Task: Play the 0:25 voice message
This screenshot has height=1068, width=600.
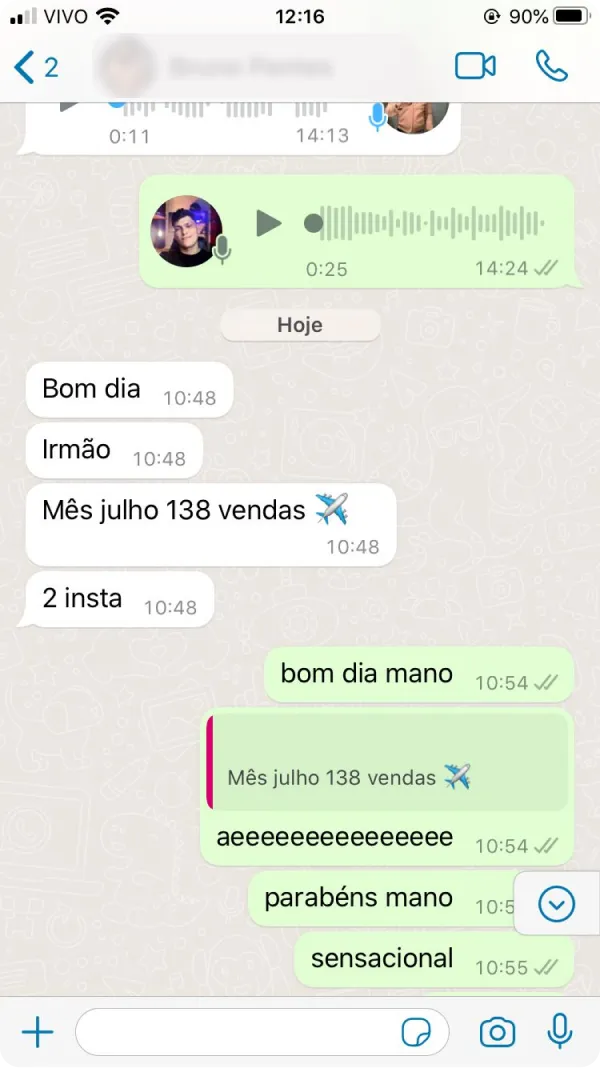Action: click(268, 223)
